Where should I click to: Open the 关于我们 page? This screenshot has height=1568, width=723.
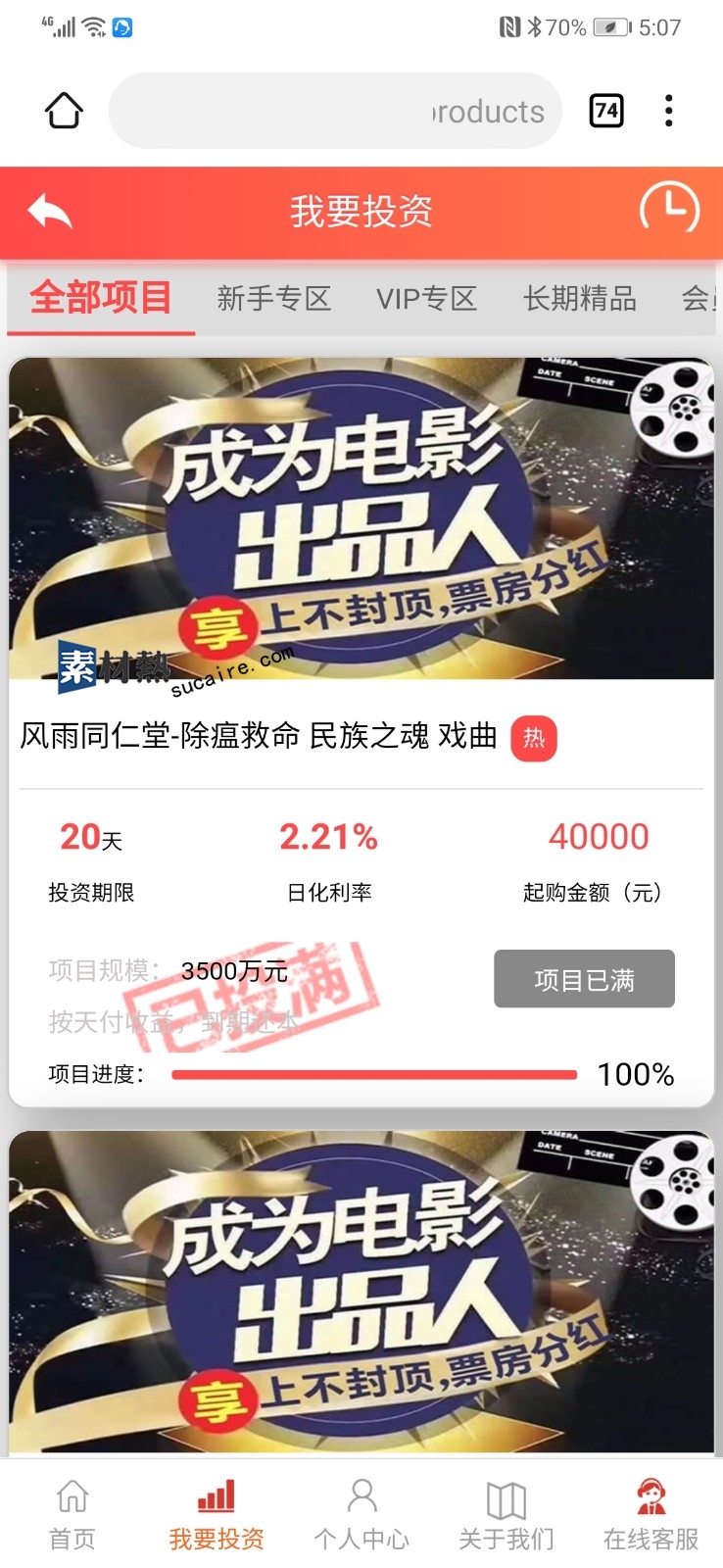pyautogui.click(x=506, y=1515)
